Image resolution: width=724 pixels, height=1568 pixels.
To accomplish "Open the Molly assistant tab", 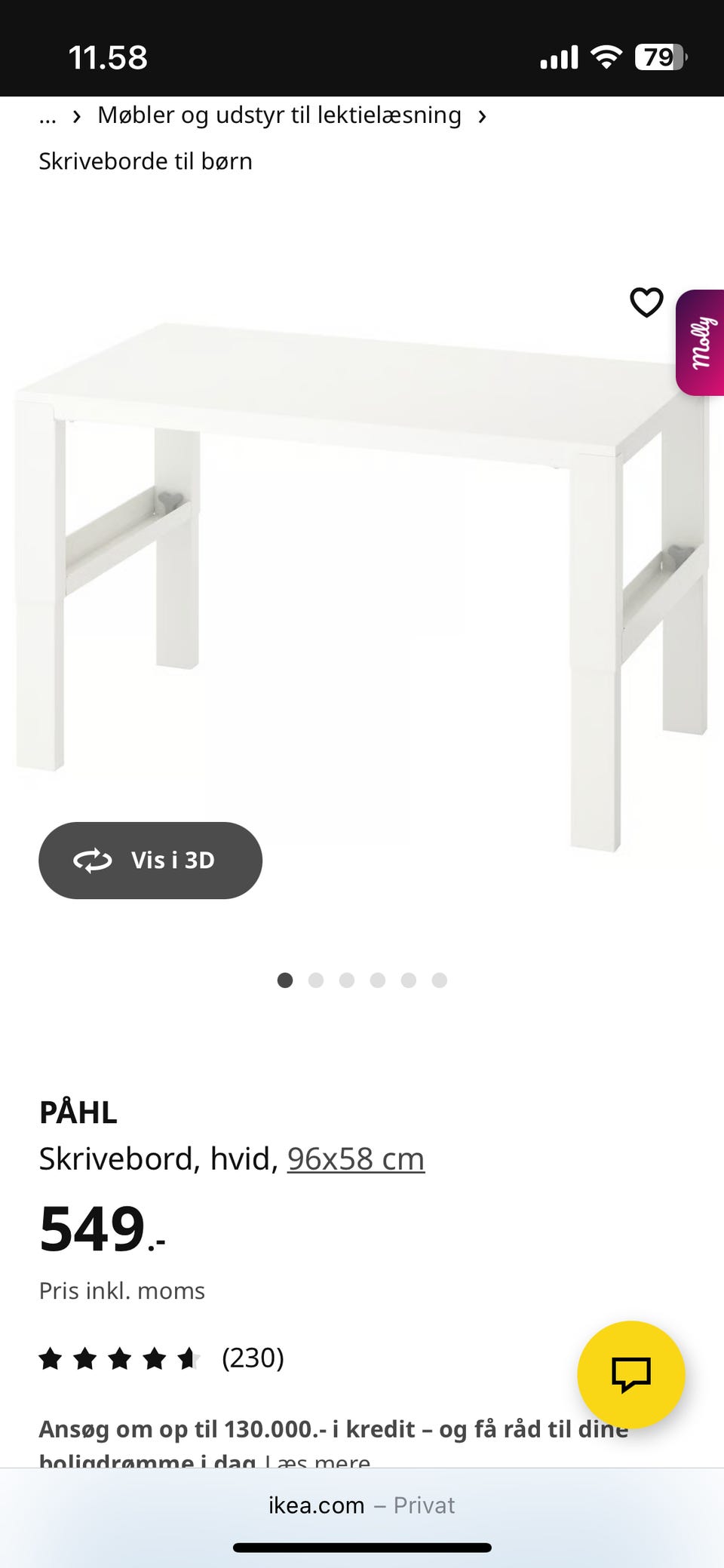I will coord(701,342).
